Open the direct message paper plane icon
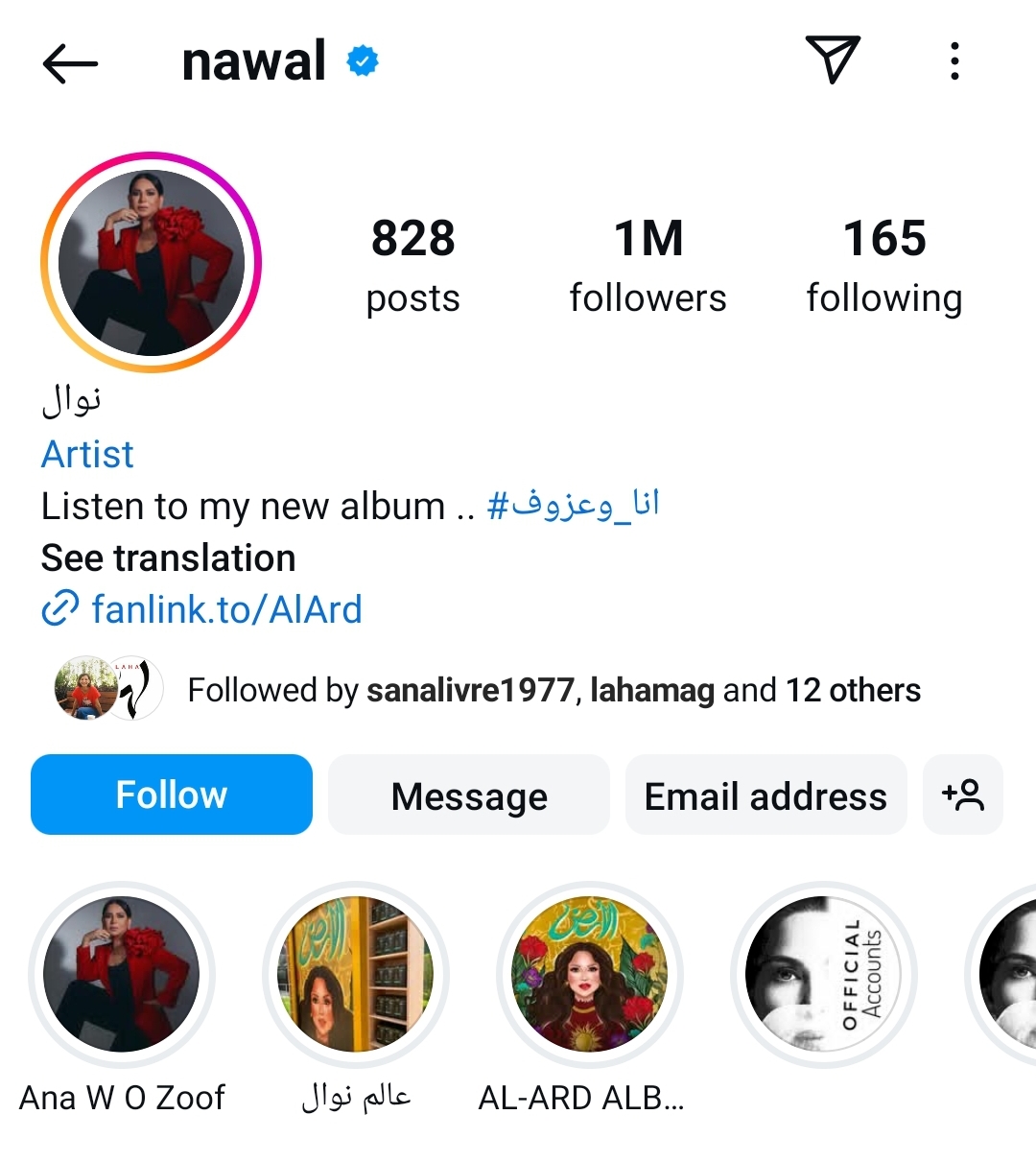Screen dimensions: 1036x1162 832,59
